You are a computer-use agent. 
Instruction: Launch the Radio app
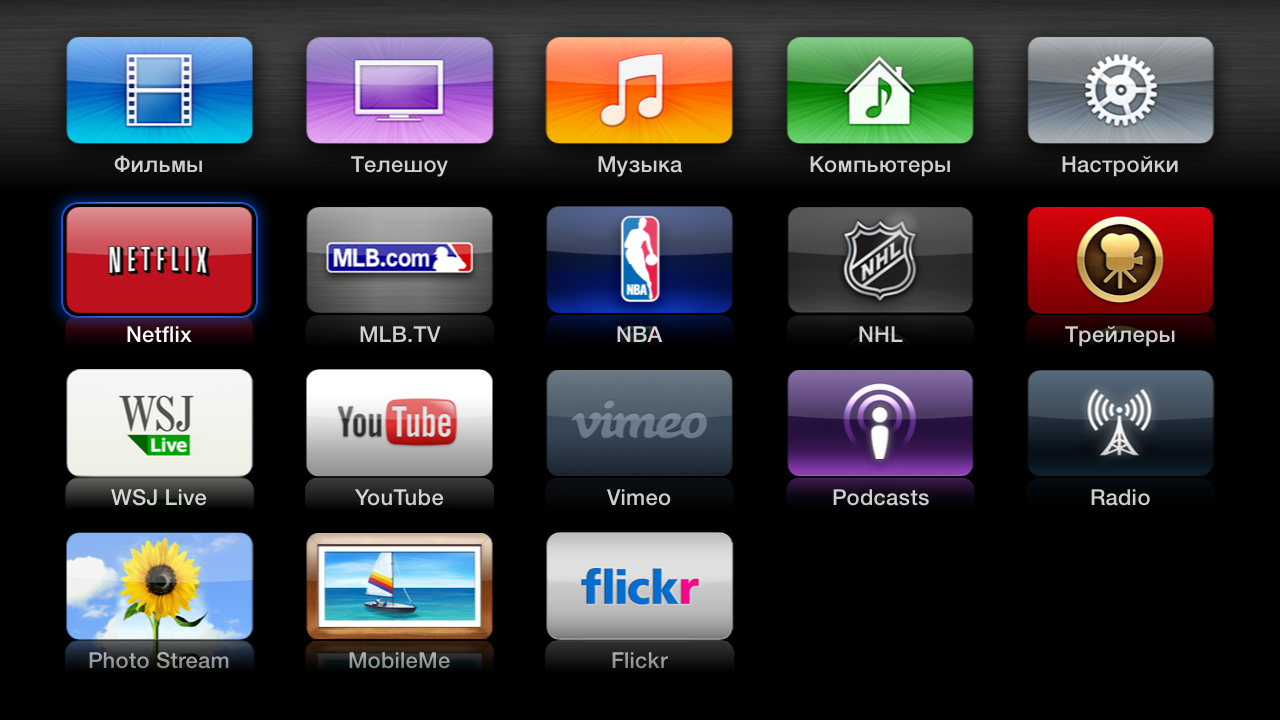[x=1120, y=423]
